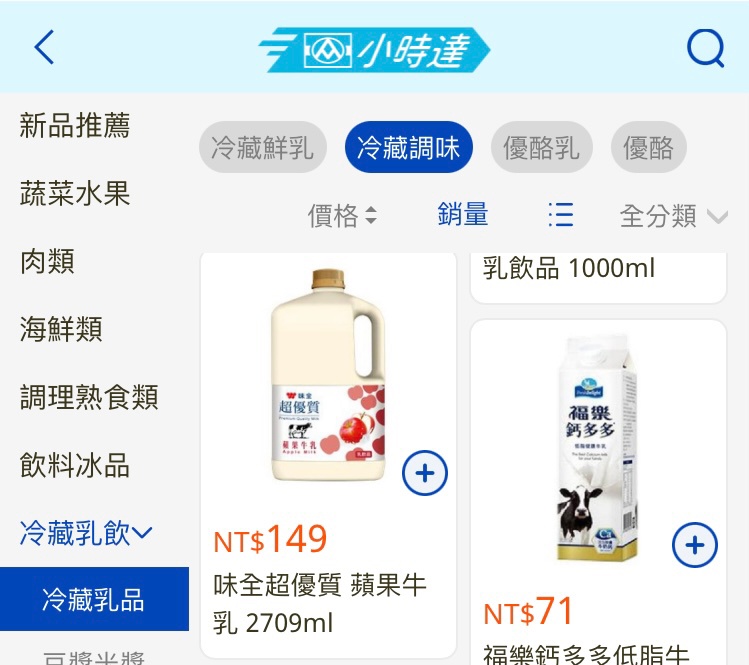Open 蔬菜水果 category
Screen dimensions: 749x665
coord(75,194)
